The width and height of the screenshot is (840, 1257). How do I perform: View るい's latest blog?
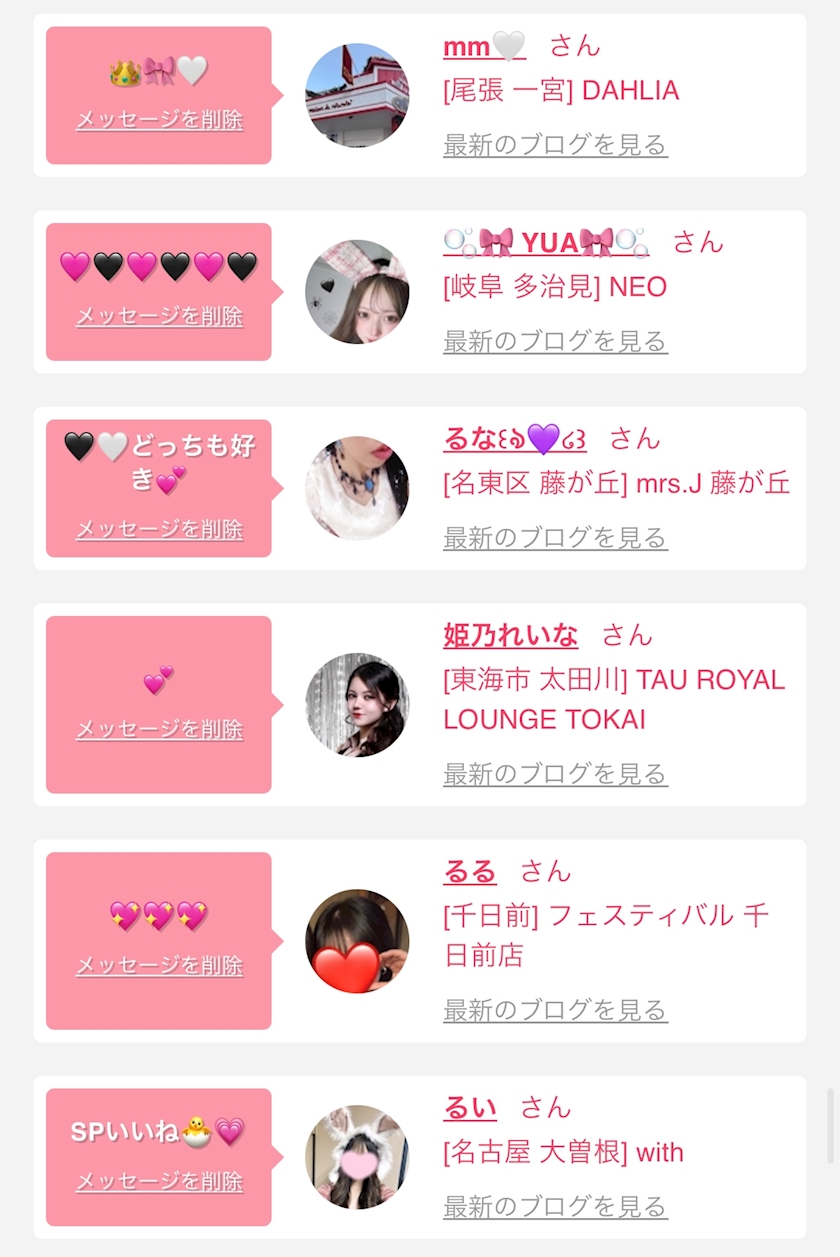point(555,1206)
